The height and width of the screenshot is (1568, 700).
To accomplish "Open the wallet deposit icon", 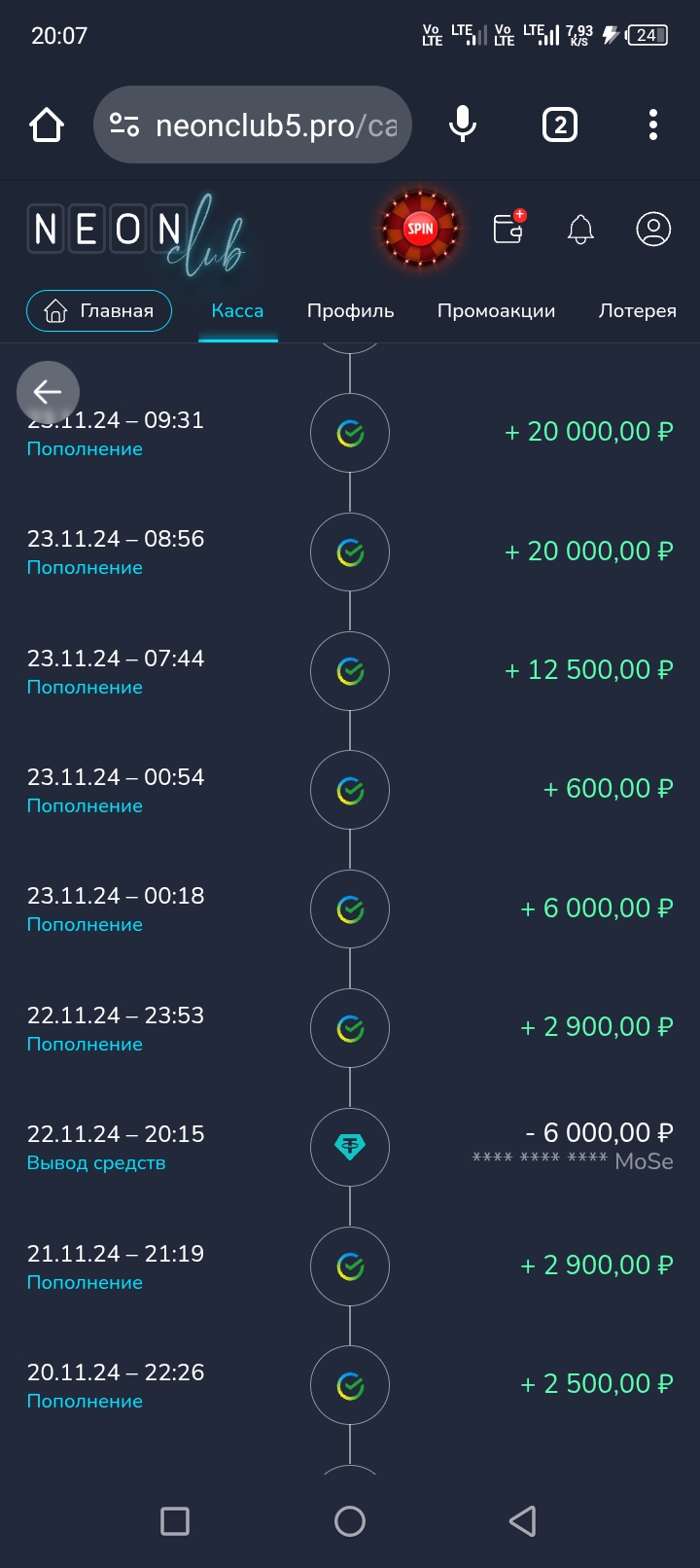I will 508,229.
